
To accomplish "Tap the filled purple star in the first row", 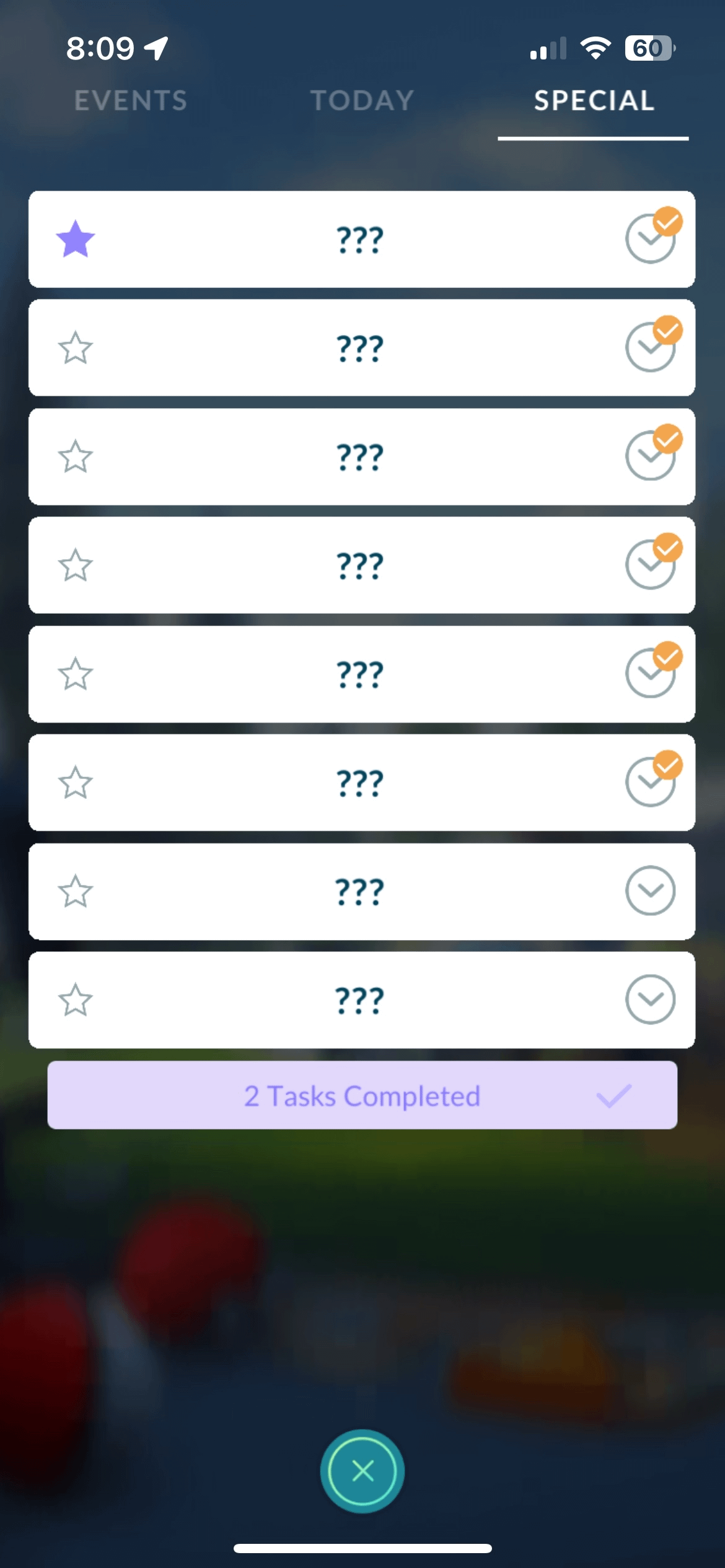I will pos(76,239).
